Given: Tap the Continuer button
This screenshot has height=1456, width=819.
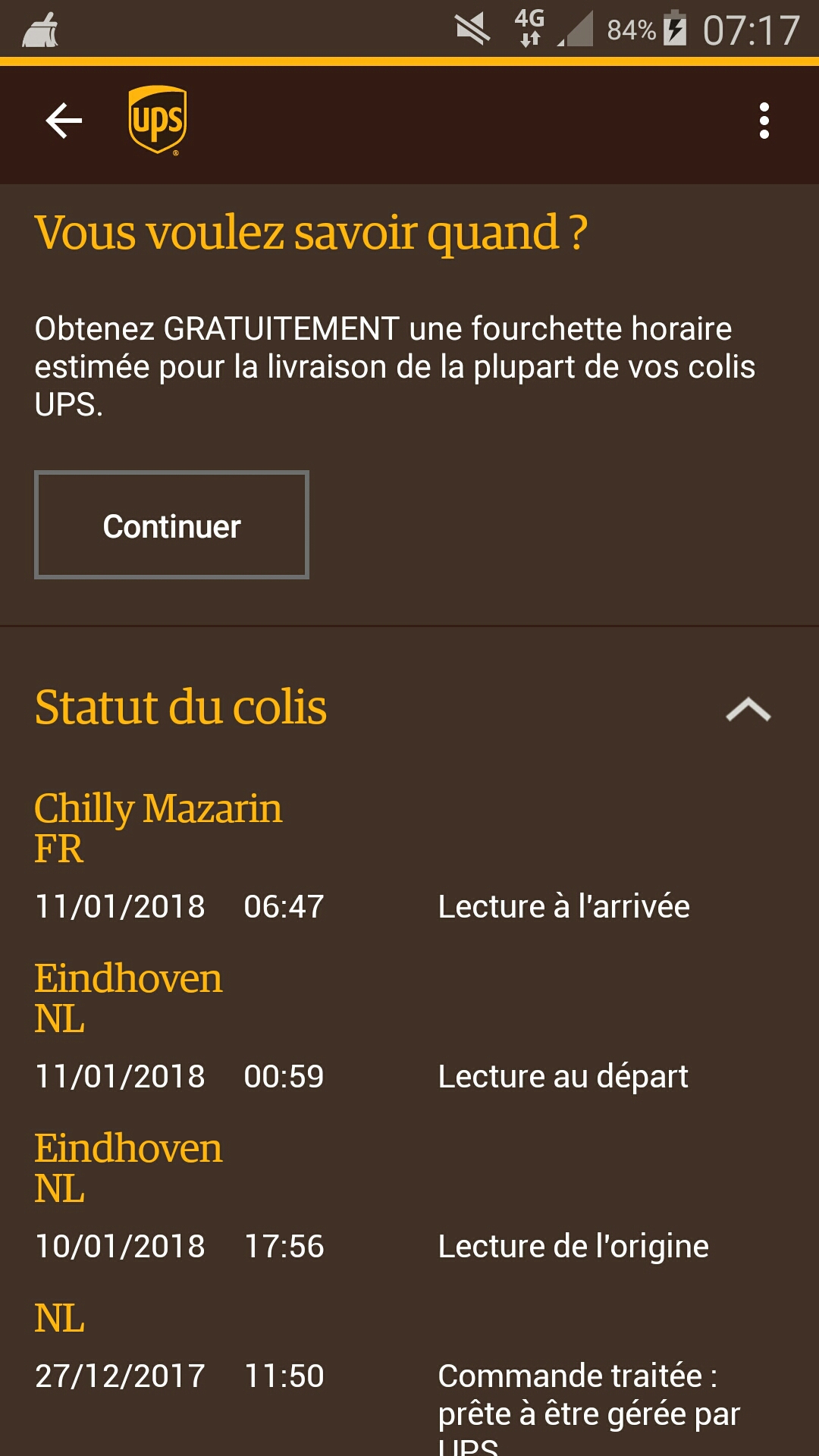Looking at the screenshot, I should click(171, 525).
